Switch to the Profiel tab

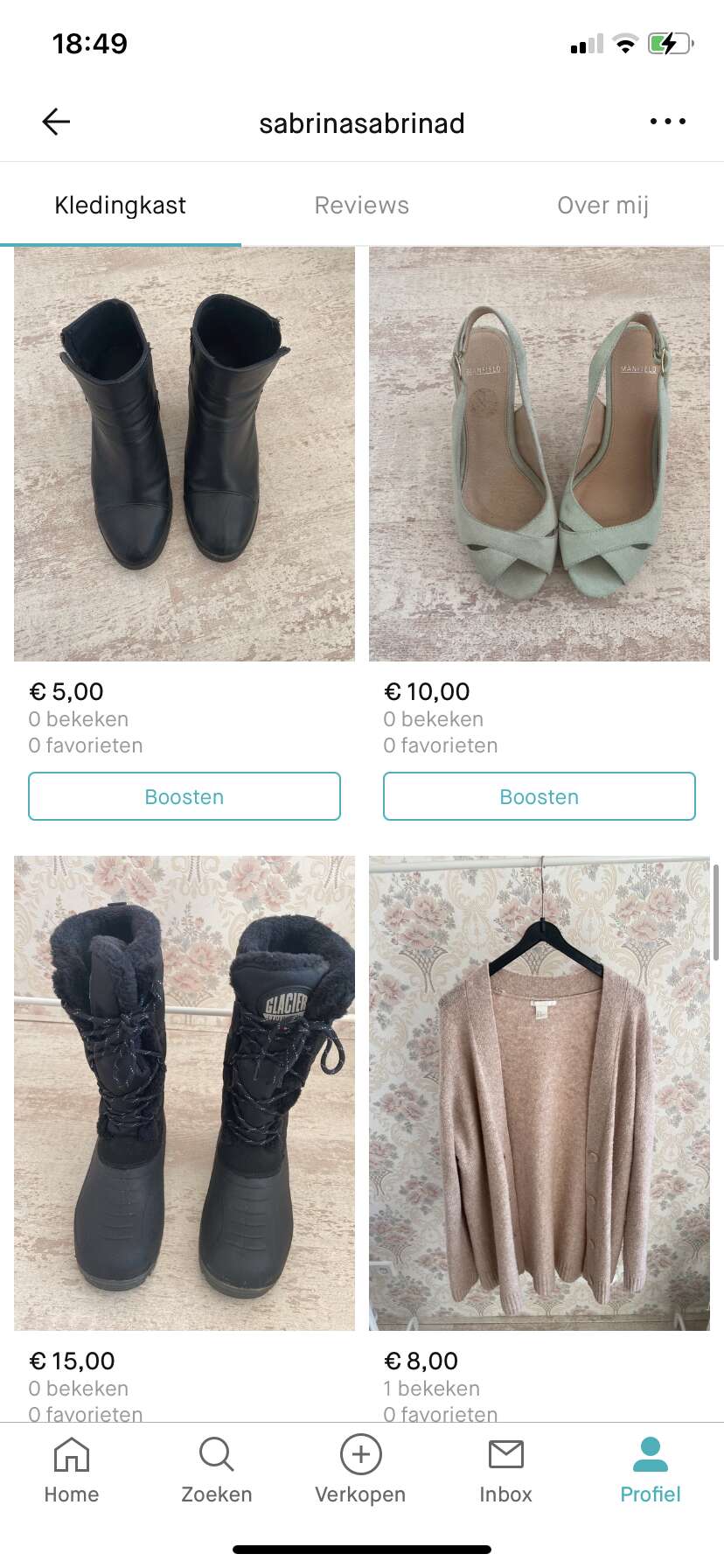point(650,1471)
